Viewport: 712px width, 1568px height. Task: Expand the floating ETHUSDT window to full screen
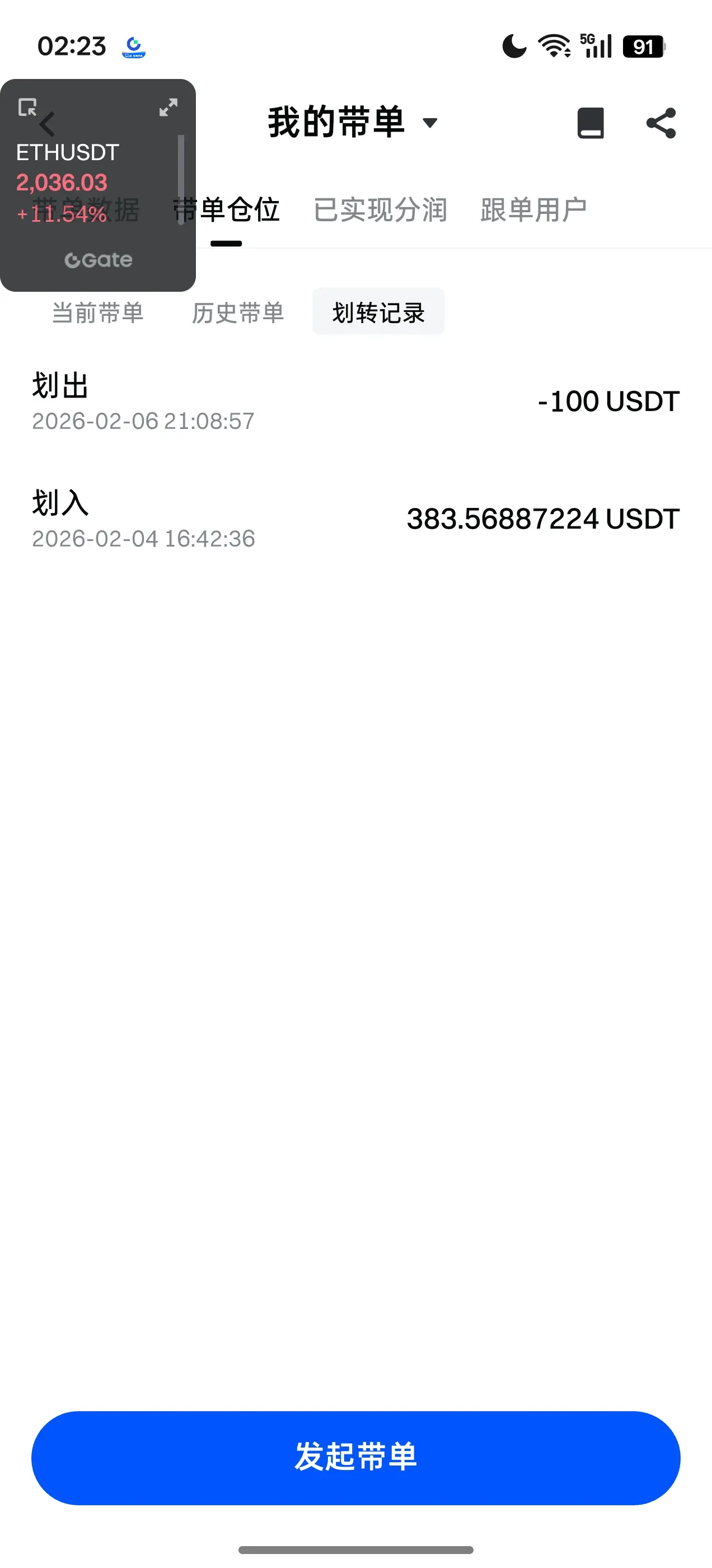tap(168, 108)
